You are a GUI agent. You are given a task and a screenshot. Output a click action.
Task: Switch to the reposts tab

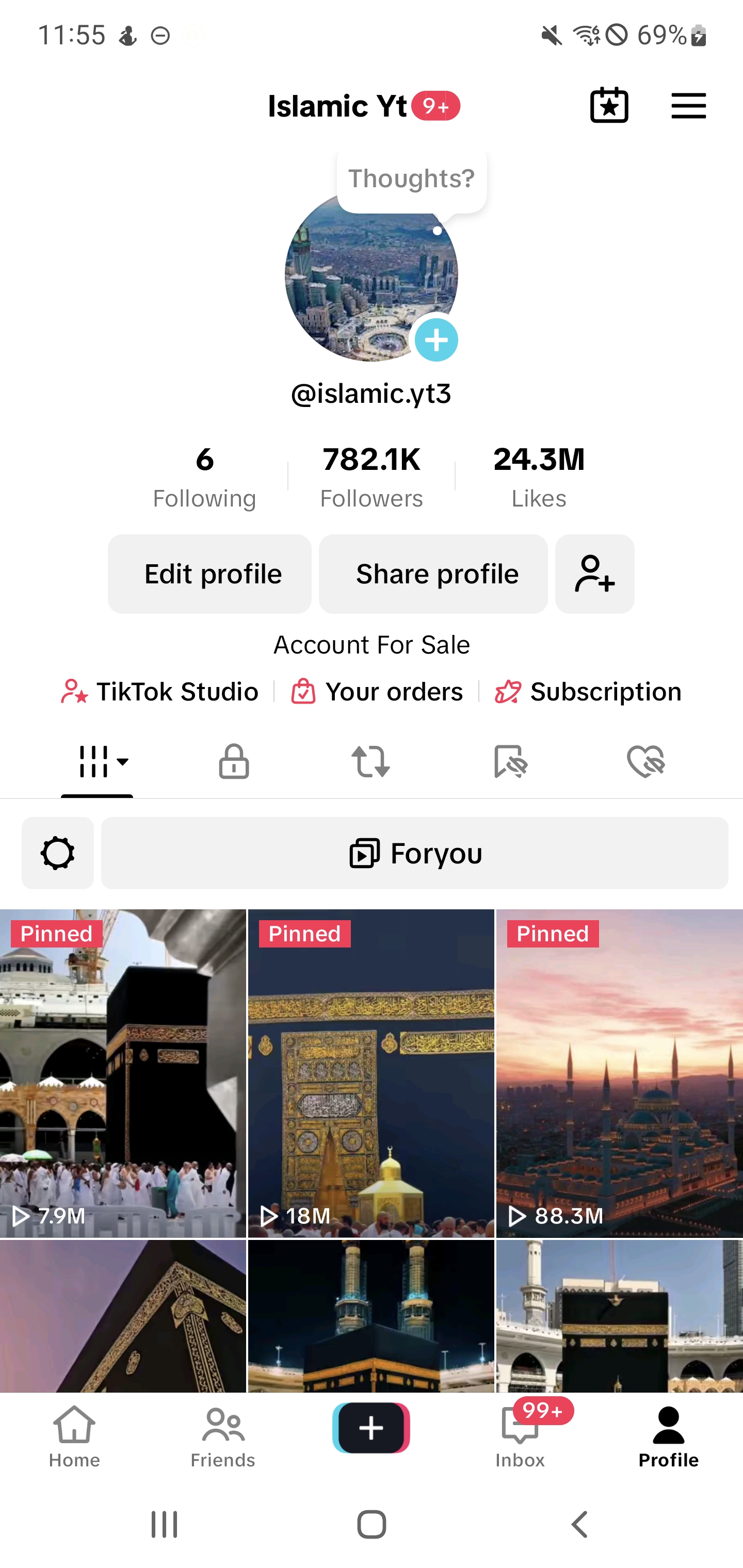coord(371,761)
